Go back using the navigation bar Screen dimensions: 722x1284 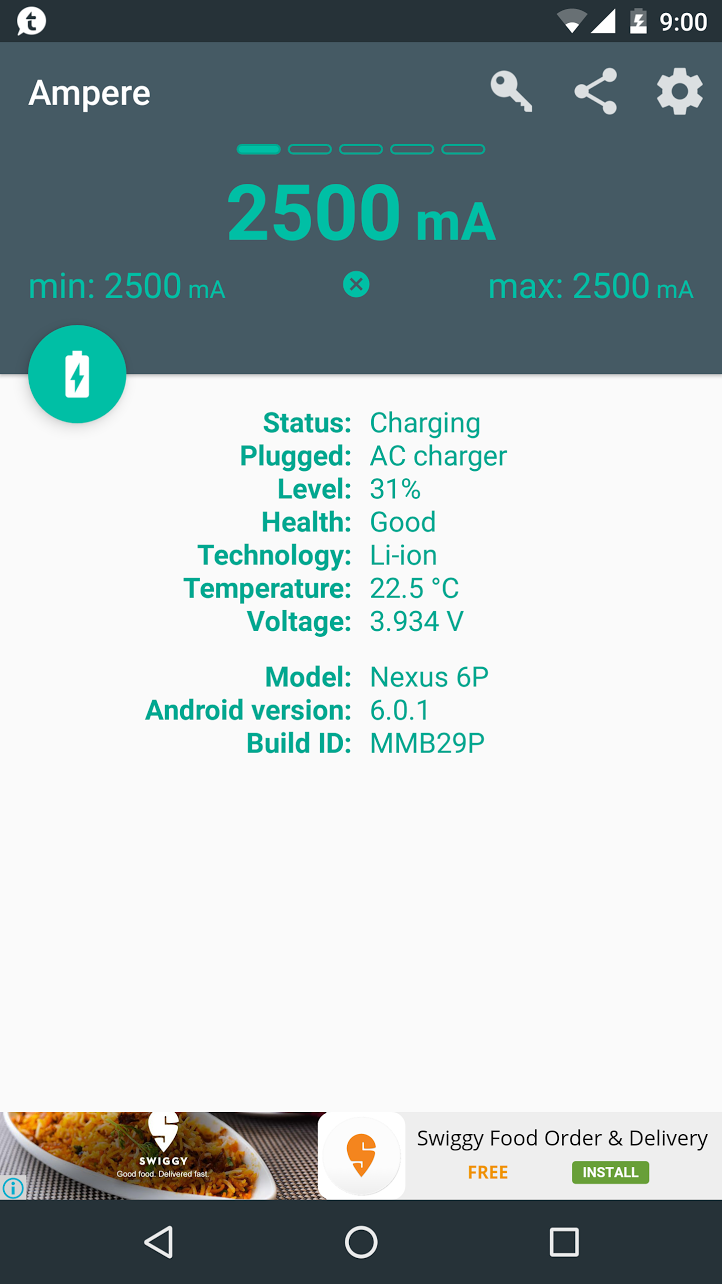158,1242
